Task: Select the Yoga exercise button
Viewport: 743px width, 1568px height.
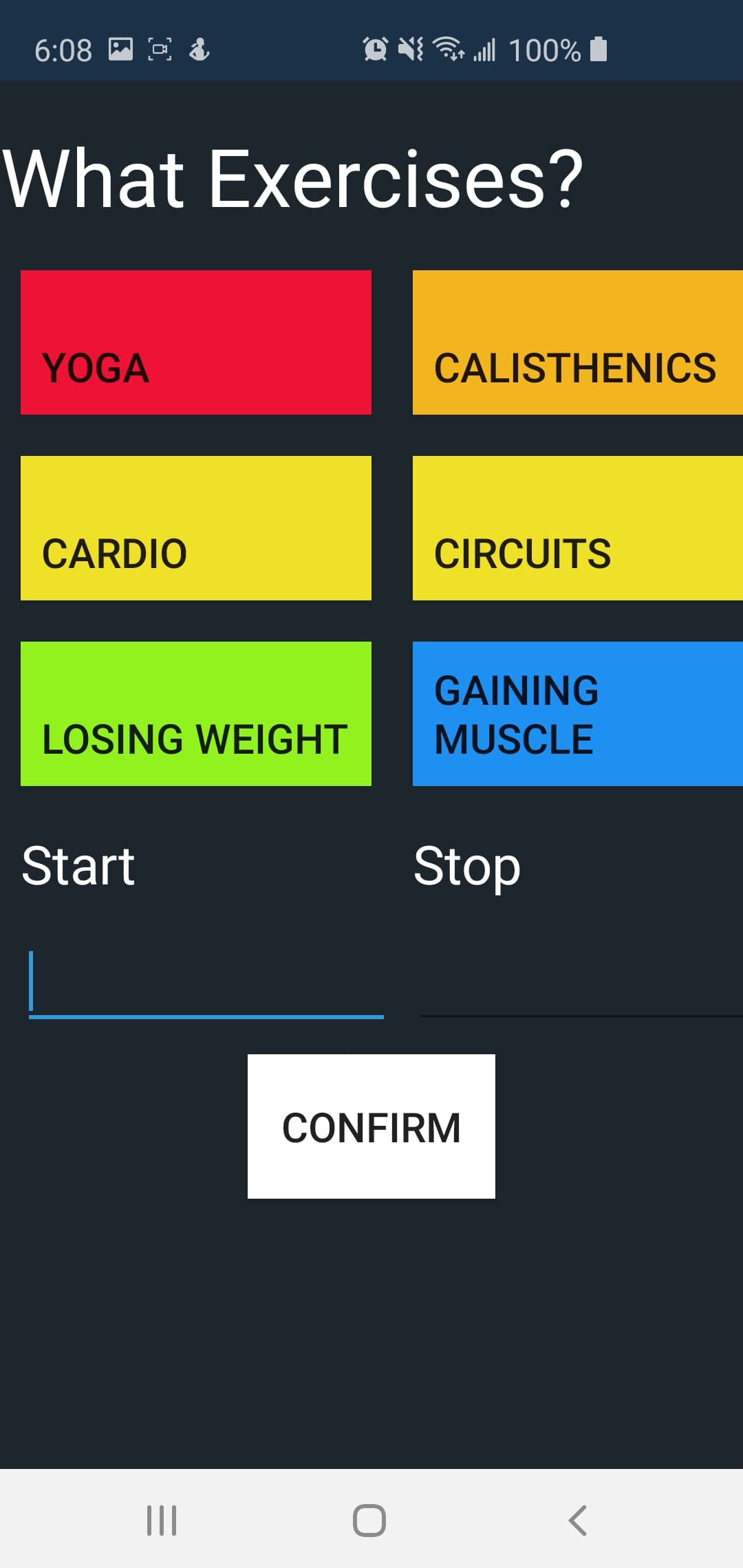Action: coord(196,342)
